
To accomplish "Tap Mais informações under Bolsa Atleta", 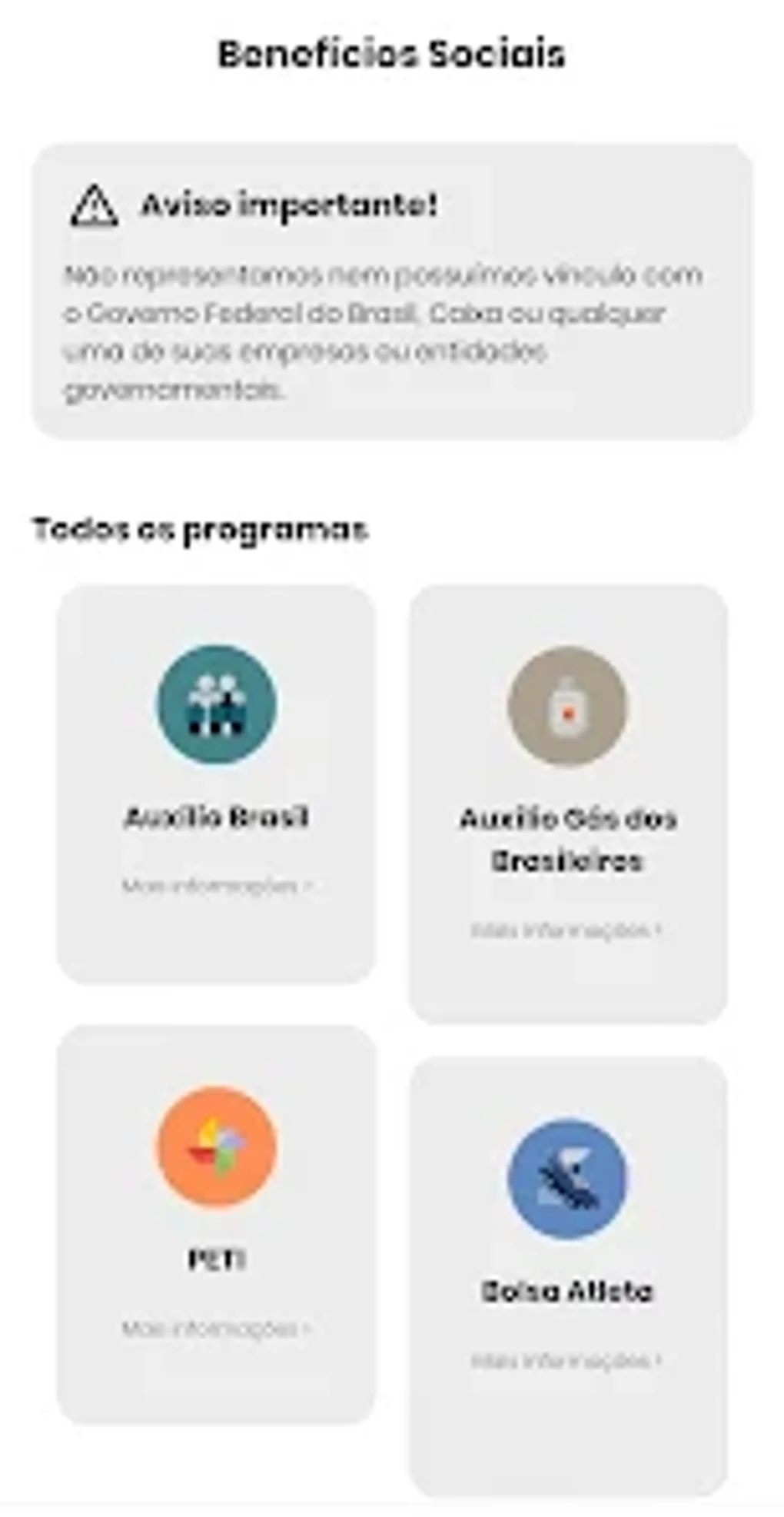I will (566, 1362).
